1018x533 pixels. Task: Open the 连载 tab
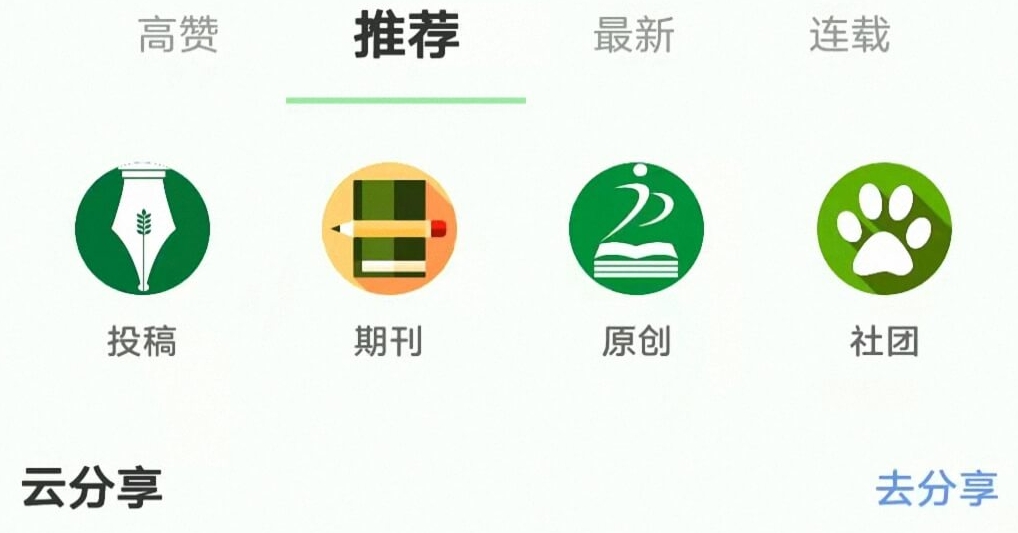pyautogui.click(x=849, y=37)
